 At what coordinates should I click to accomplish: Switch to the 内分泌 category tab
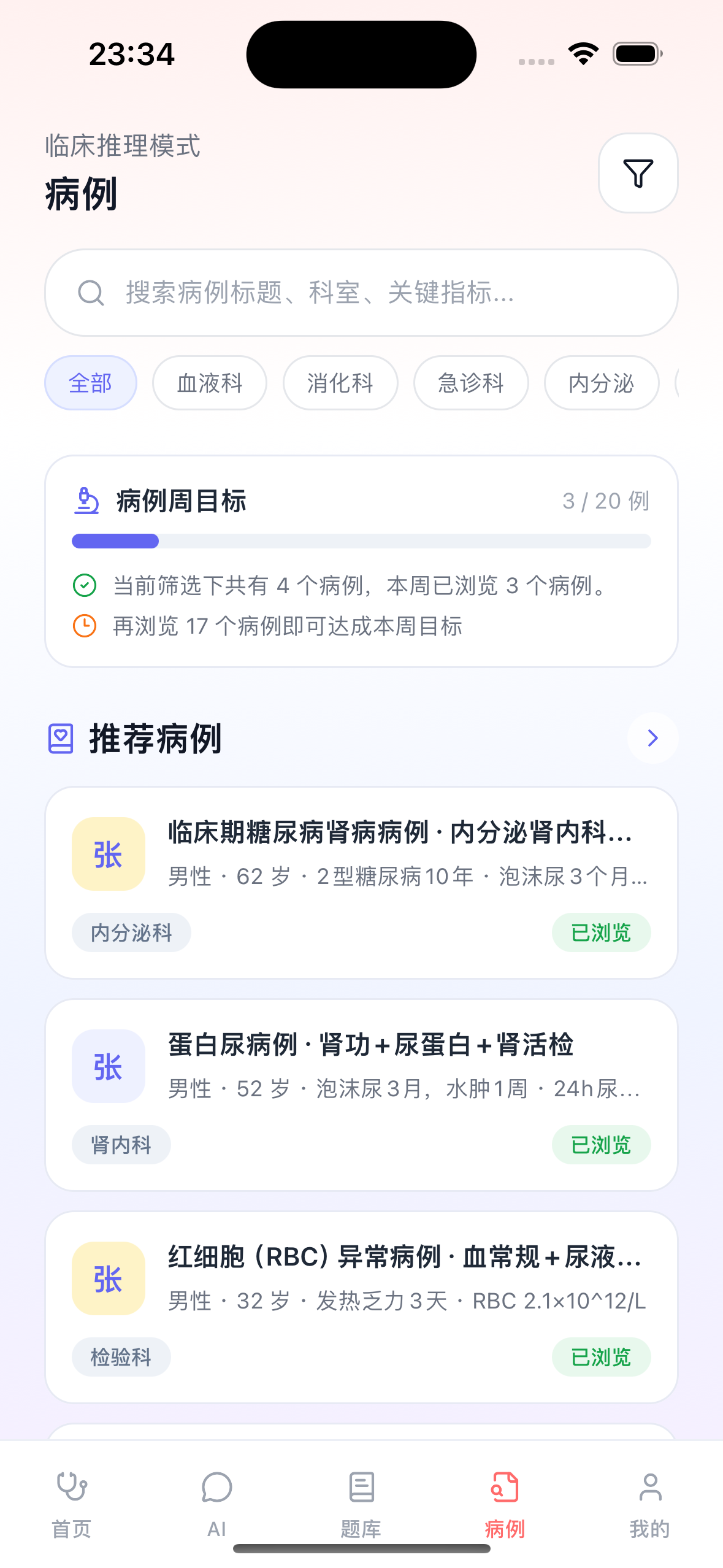coord(600,382)
